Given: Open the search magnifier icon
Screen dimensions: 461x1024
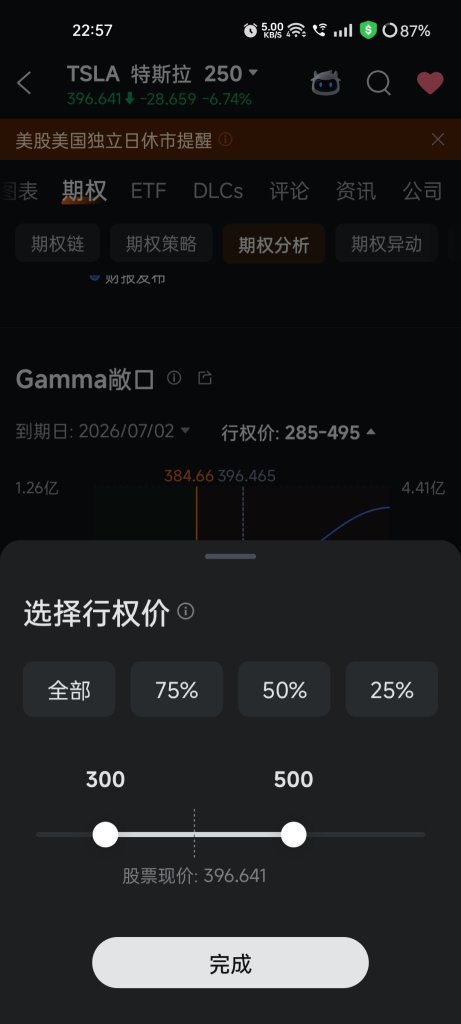Looking at the screenshot, I should point(378,83).
